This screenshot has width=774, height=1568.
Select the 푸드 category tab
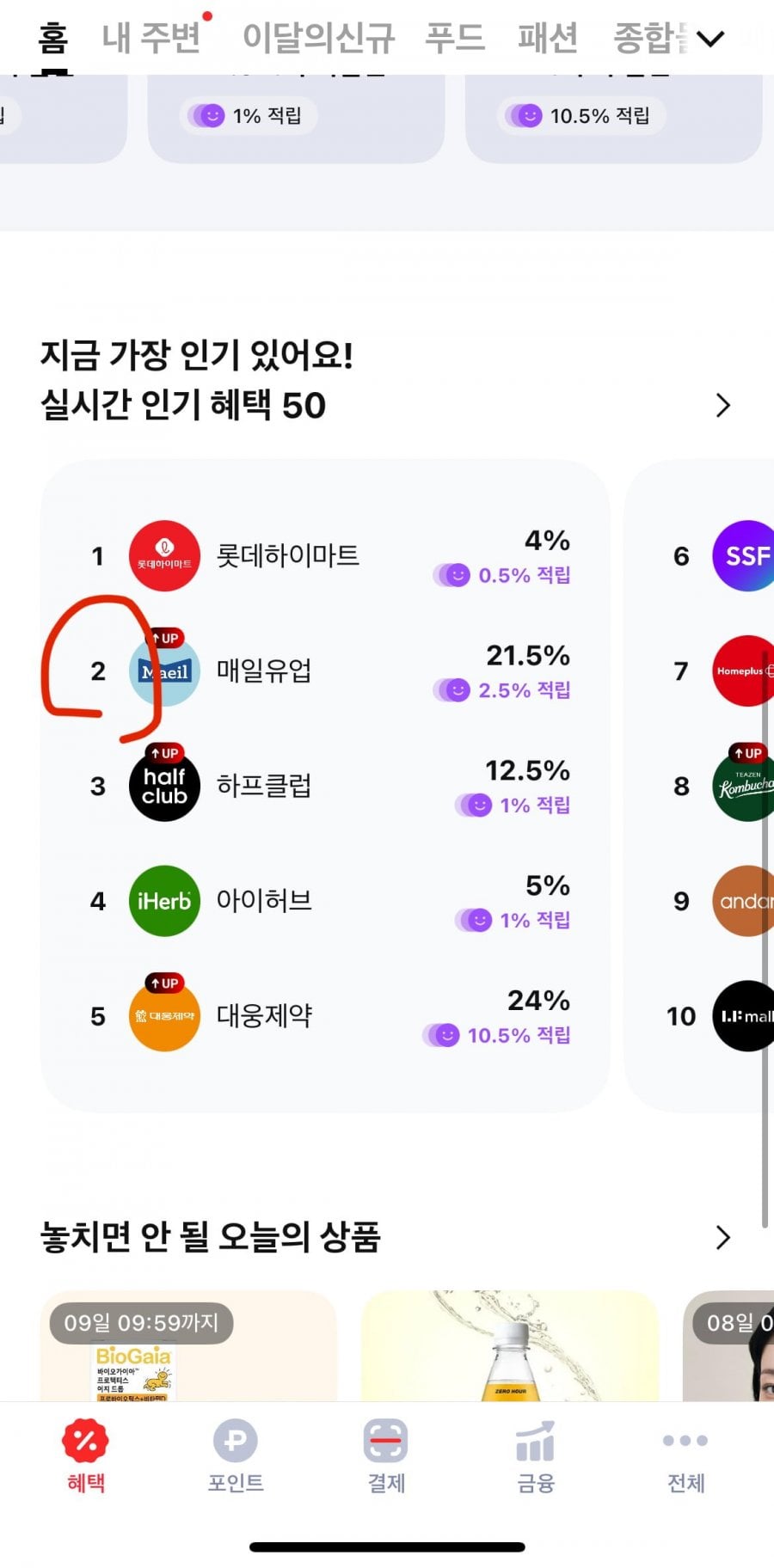[x=455, y=38]
